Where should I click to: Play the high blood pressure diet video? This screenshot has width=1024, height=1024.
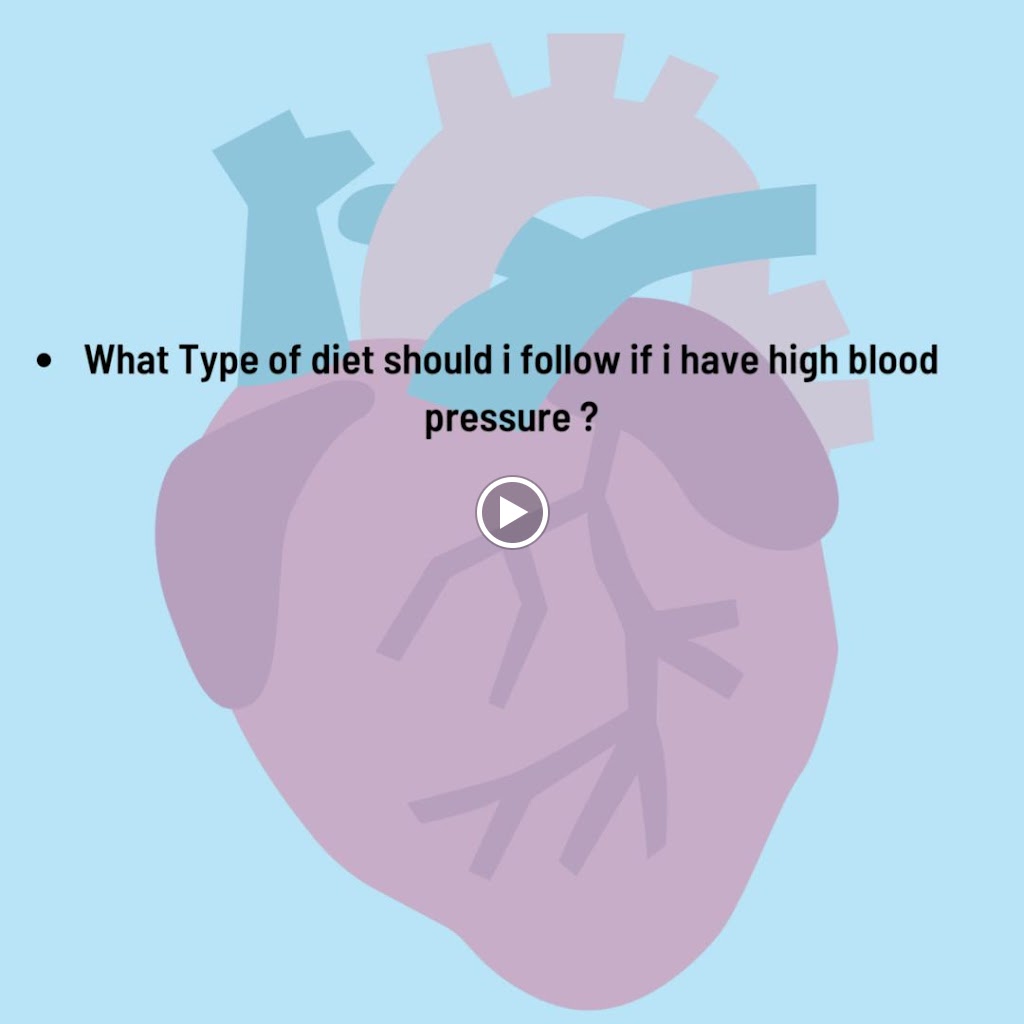(x=511, y=512)
